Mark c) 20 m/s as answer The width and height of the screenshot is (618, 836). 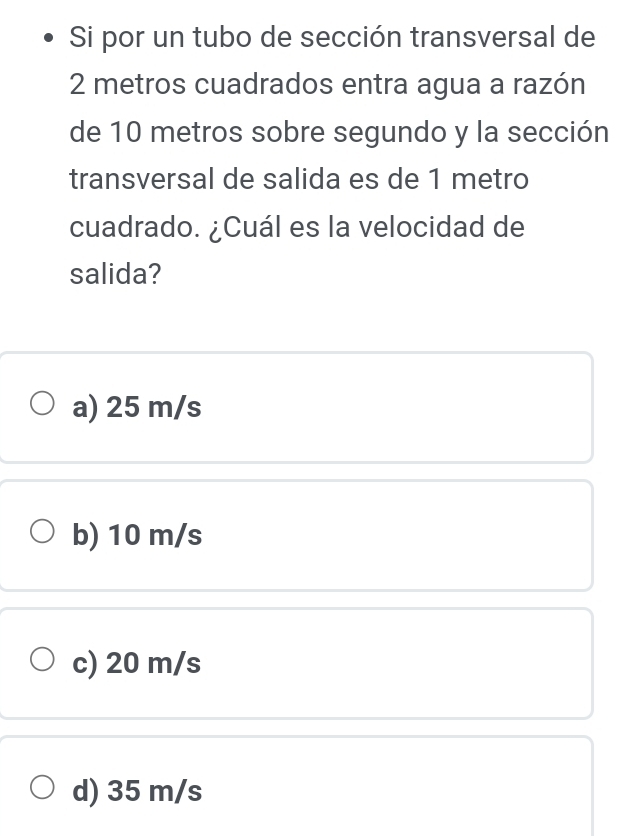click(43, 662)
